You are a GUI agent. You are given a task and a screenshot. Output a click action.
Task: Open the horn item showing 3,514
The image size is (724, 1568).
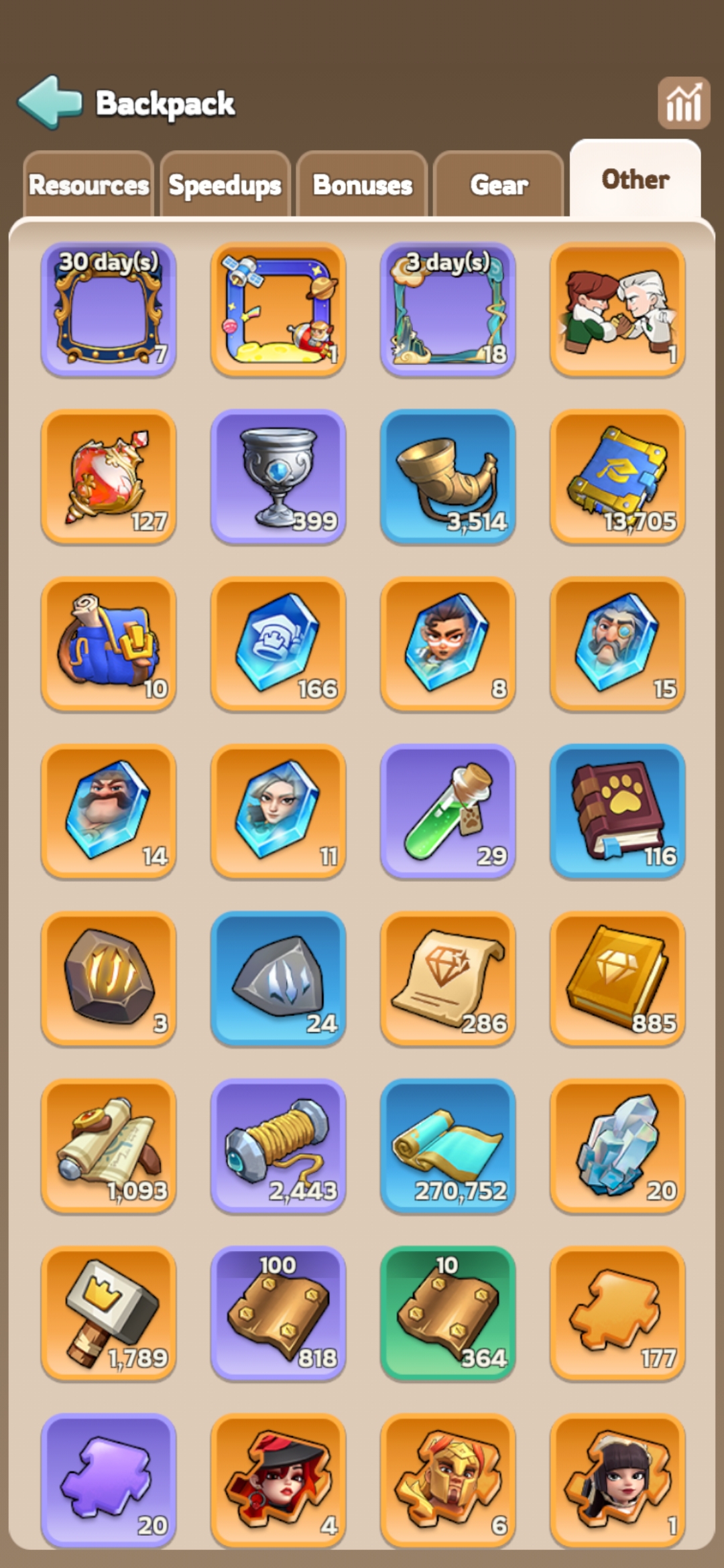(448, 476)
